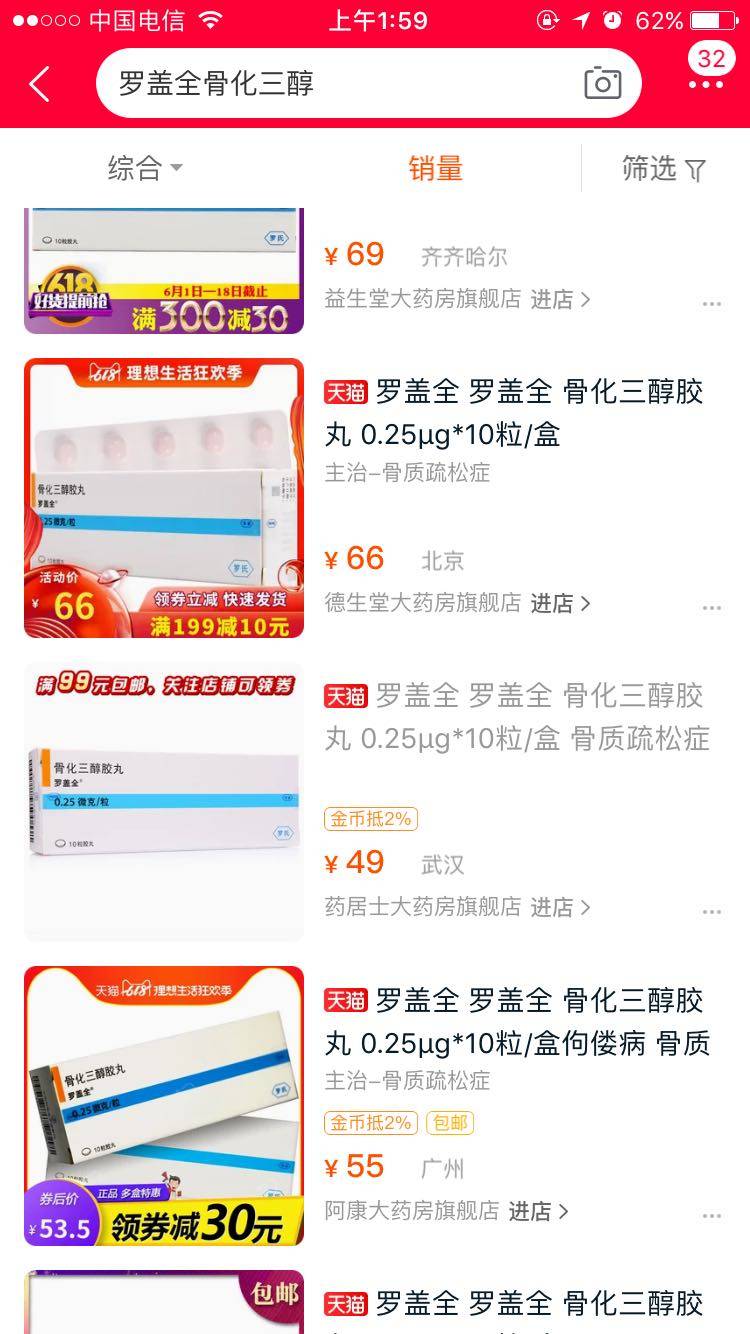Expand the 综合 sort dropdown
The height and width of the screenshot is (1334, 750).
click(145, 168)
